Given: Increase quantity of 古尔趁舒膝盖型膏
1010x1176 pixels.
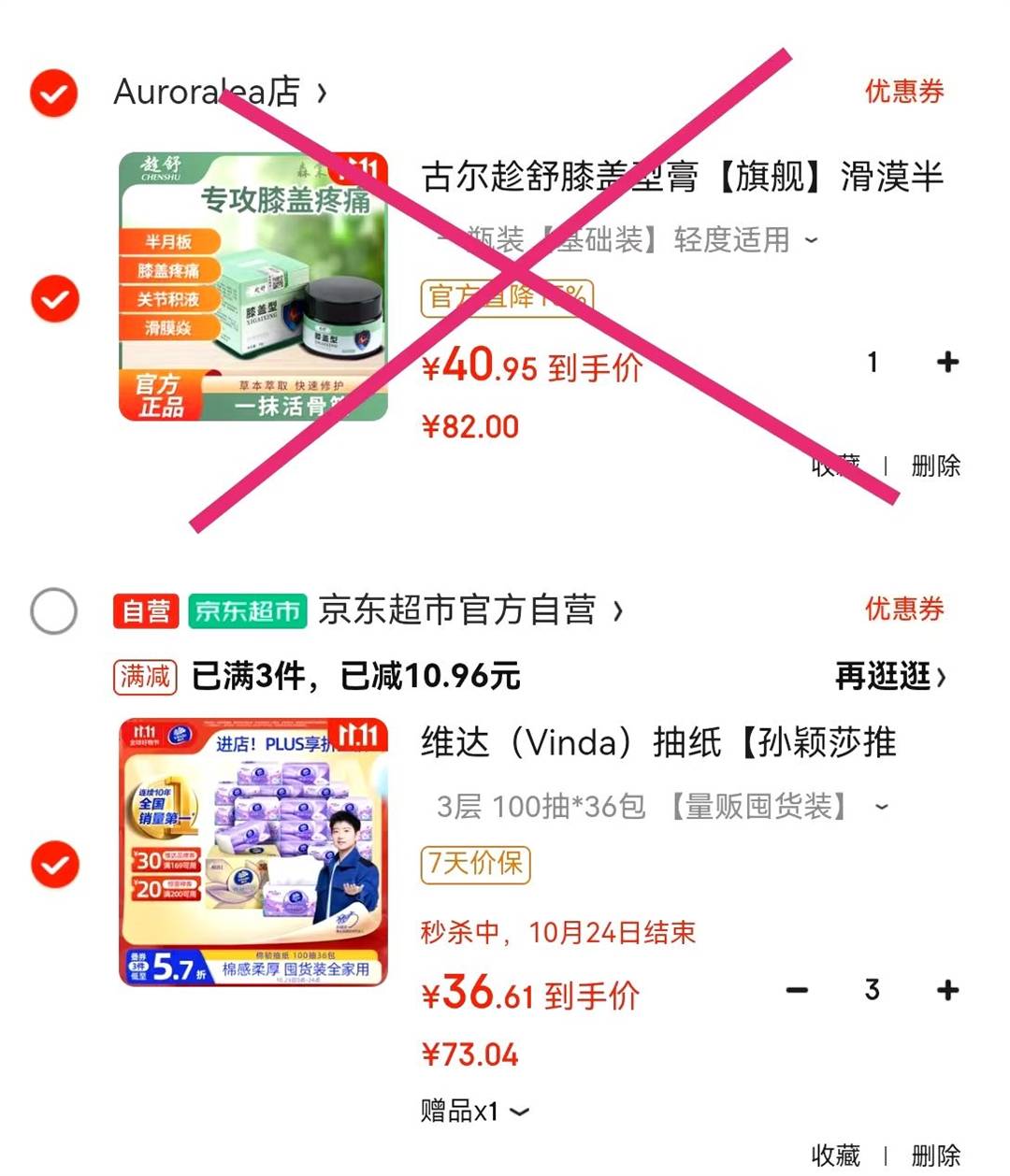Looking at the screenshot, I should (947, 362).
